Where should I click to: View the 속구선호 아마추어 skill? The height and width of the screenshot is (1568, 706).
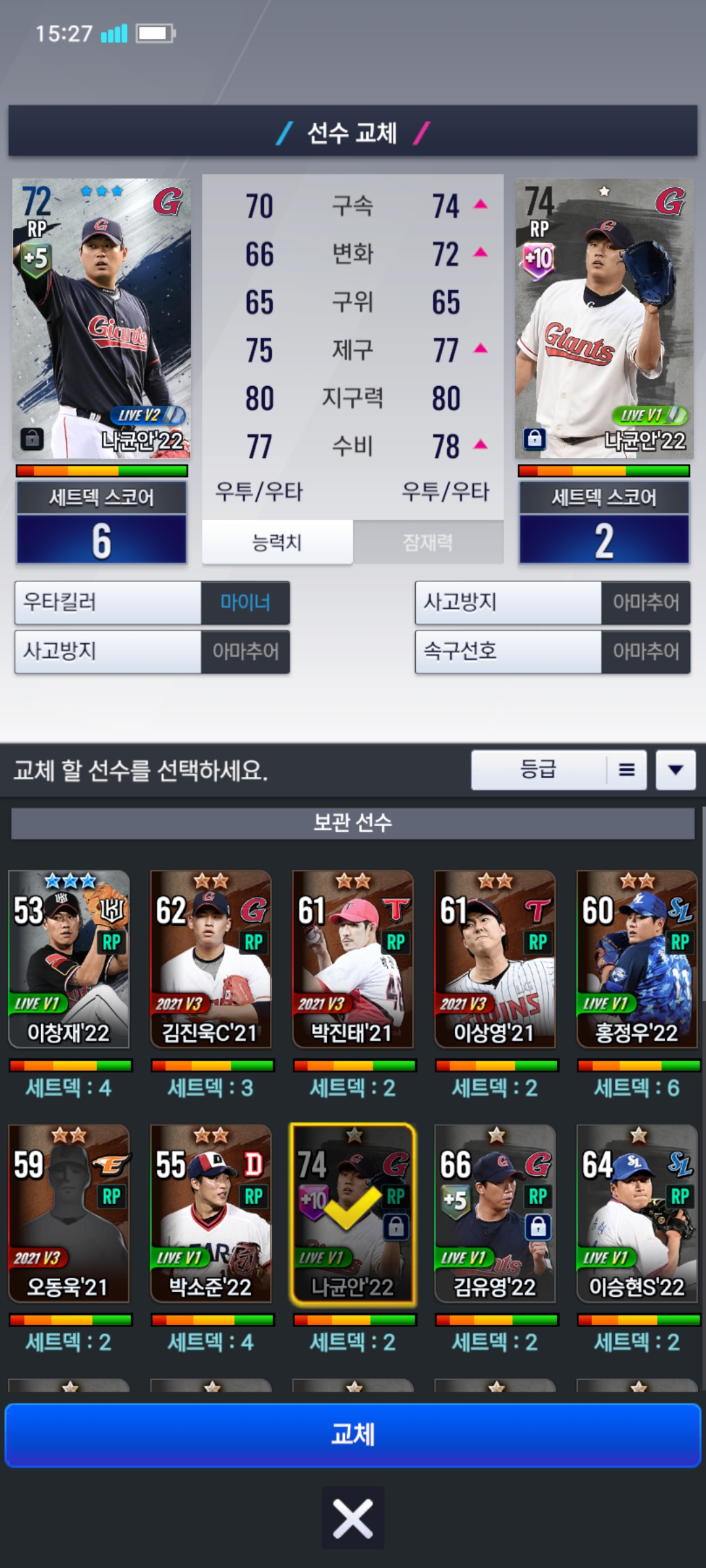pyautogui.click(x=552, y=651)
